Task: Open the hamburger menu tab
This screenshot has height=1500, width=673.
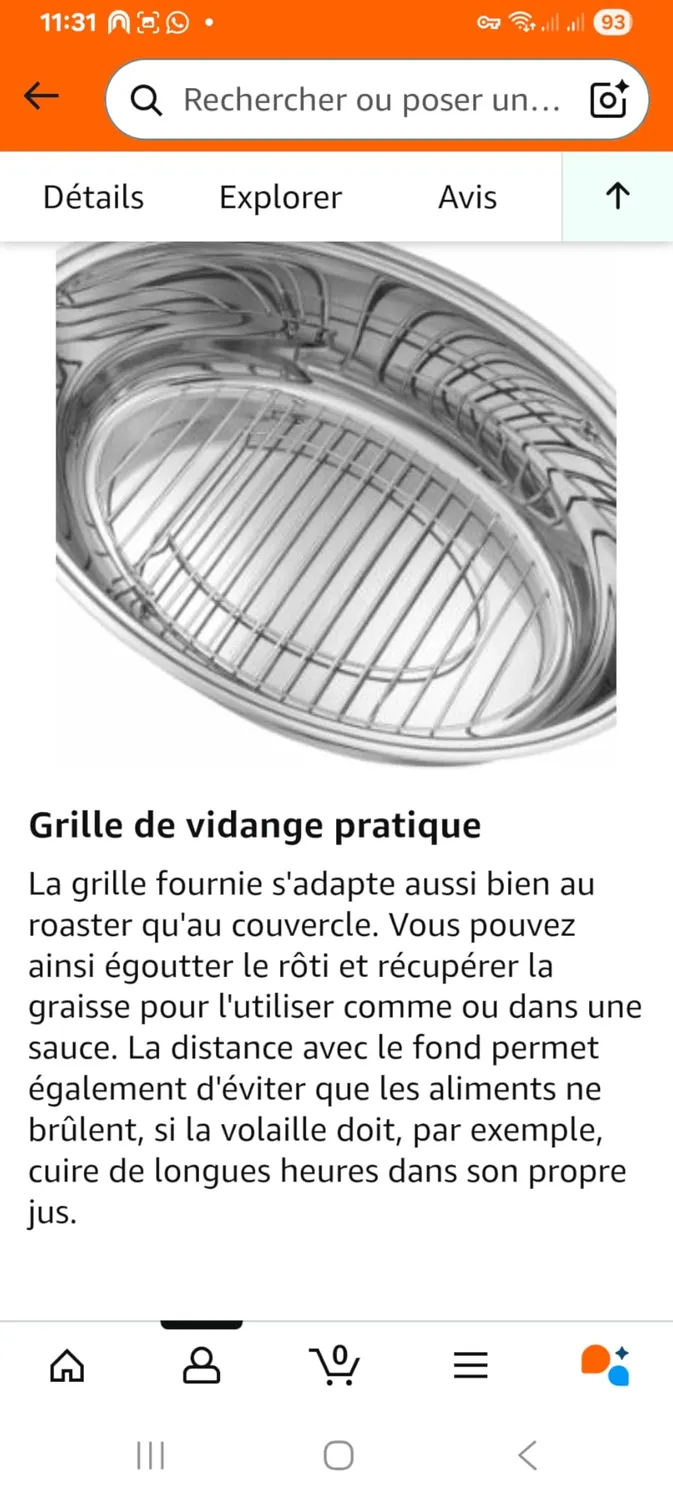Action: pyautogui.click(x=470, y=1365)
